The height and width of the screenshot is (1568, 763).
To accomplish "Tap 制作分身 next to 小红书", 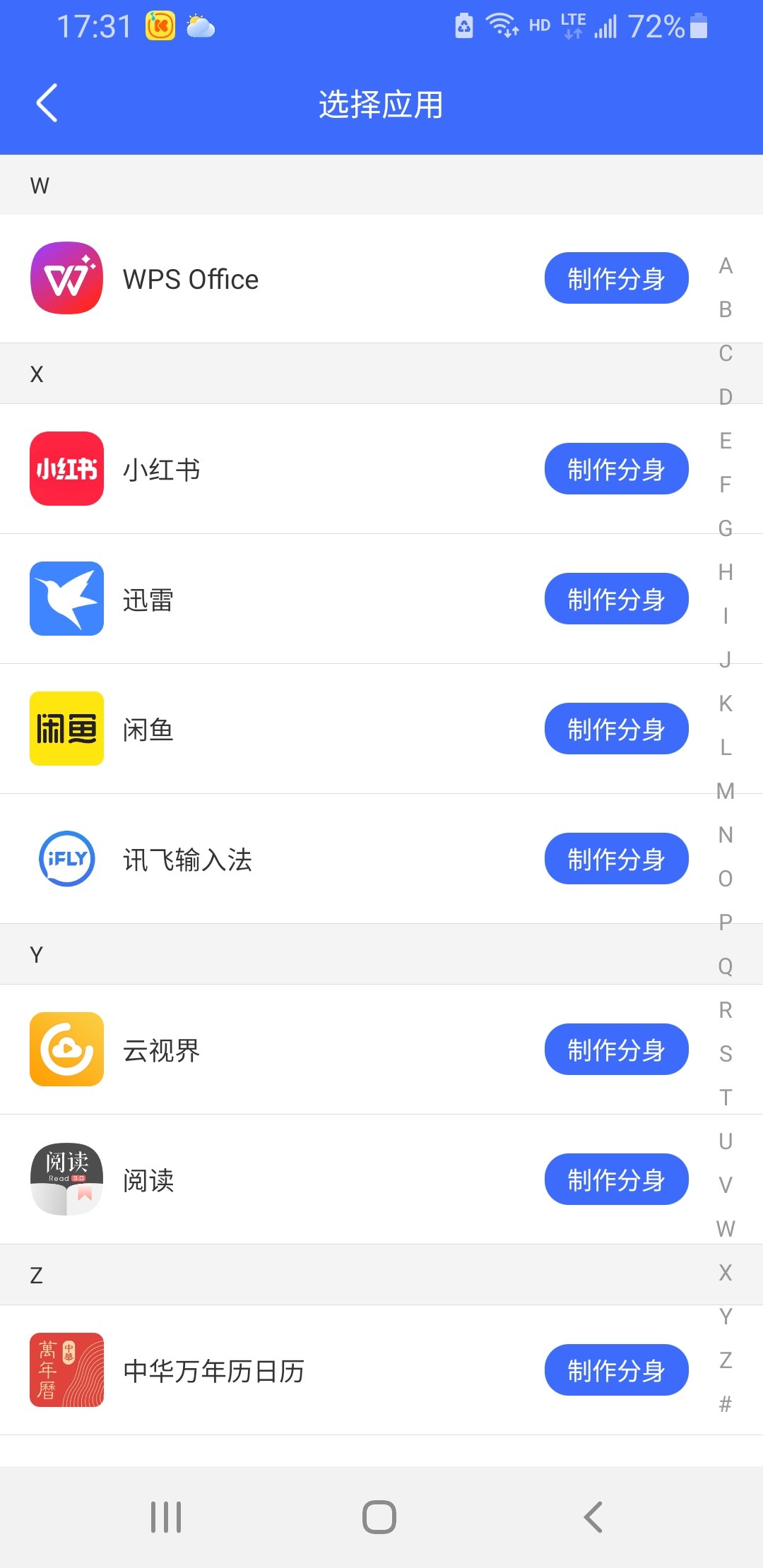I will click(616, 468).
